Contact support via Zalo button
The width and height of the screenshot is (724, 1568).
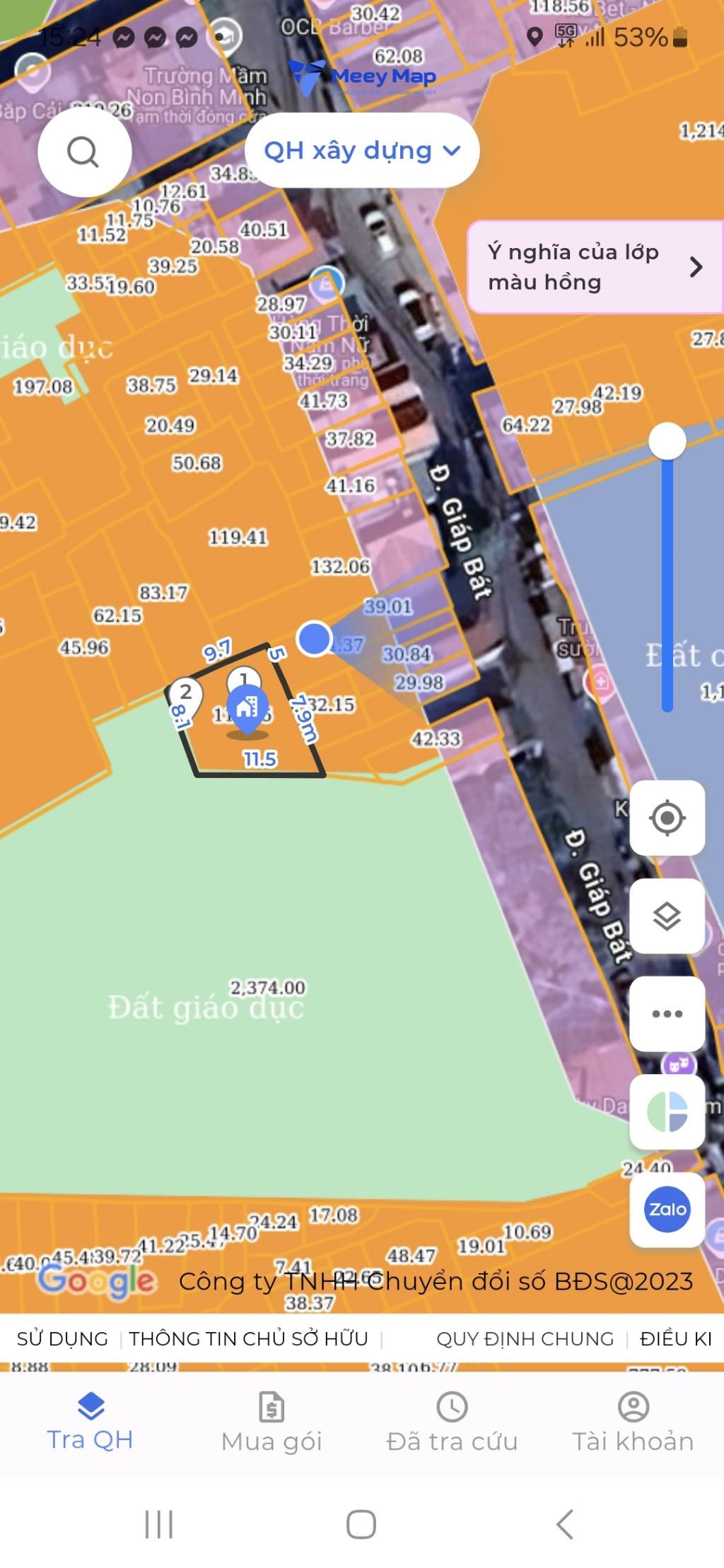[667, 1209]
